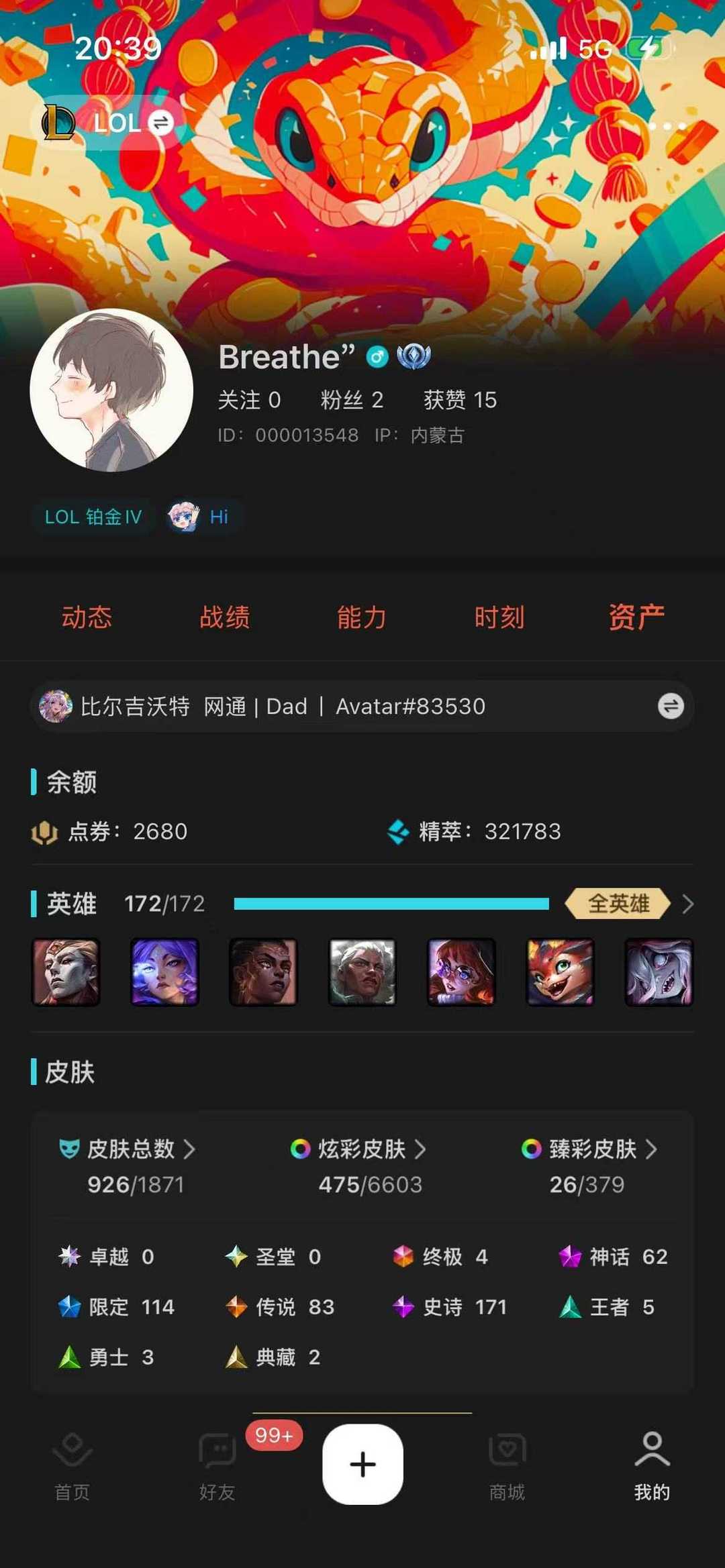Switch to the 能力 tab
Screen dimensions: 725x1568
362,617
